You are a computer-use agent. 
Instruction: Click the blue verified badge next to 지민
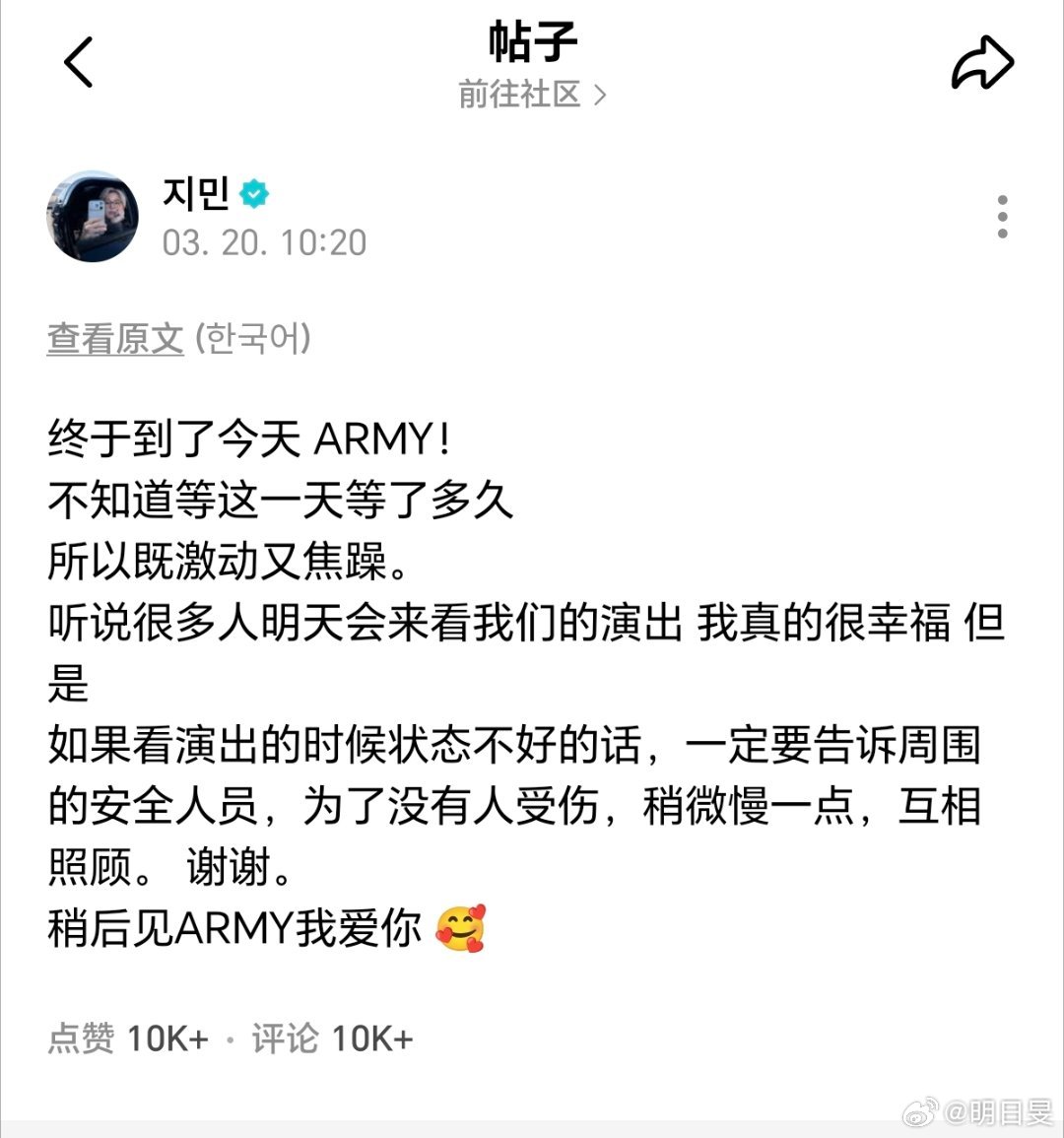[x=253, y=193]
